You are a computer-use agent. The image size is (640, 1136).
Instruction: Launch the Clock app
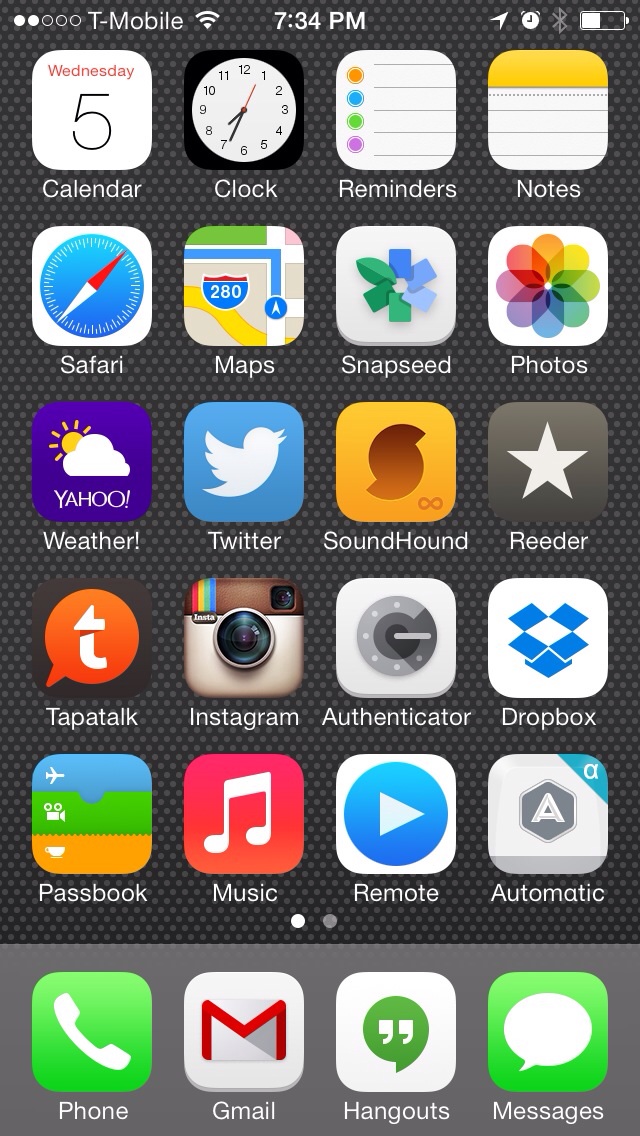point(244,110)
